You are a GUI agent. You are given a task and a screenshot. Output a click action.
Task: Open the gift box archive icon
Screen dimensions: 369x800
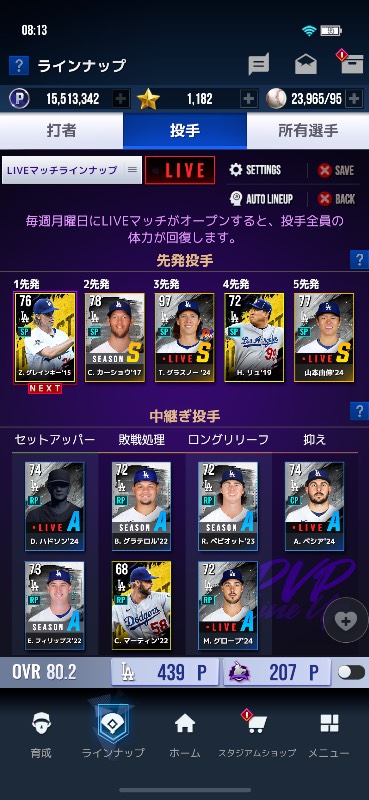(x=351, y=63)
